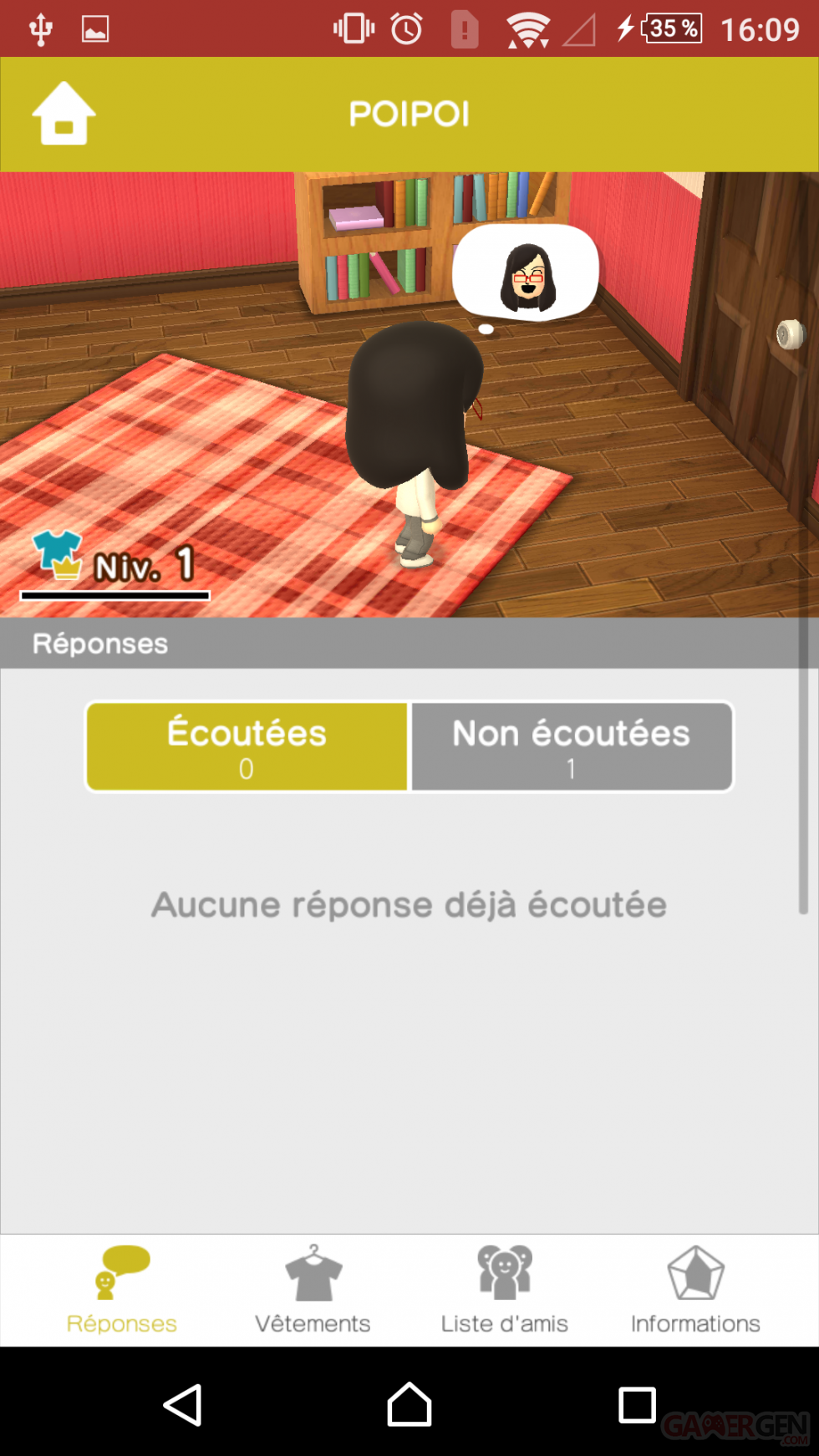Tap the Wi-Fi icon in the status bar
Screen dimensions: 819x1456
pos(528,28)
